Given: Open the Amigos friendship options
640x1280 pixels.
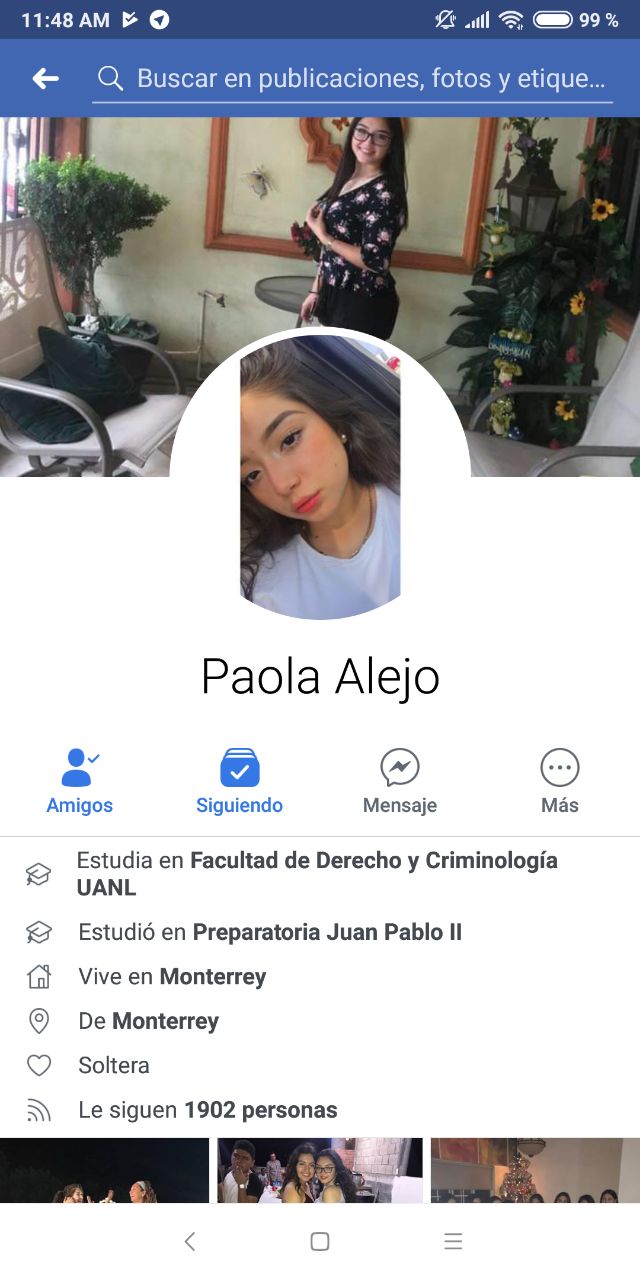Looking at the screenshot, I should click(80, 781).
